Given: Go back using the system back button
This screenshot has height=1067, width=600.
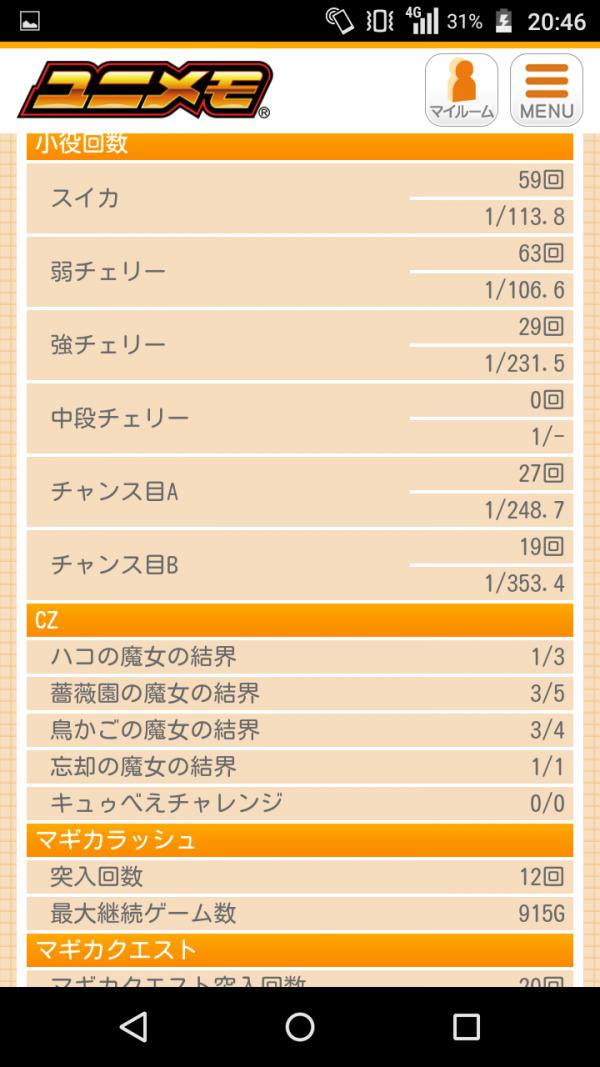Looking at the screenshot, I should pos(133,1026).
